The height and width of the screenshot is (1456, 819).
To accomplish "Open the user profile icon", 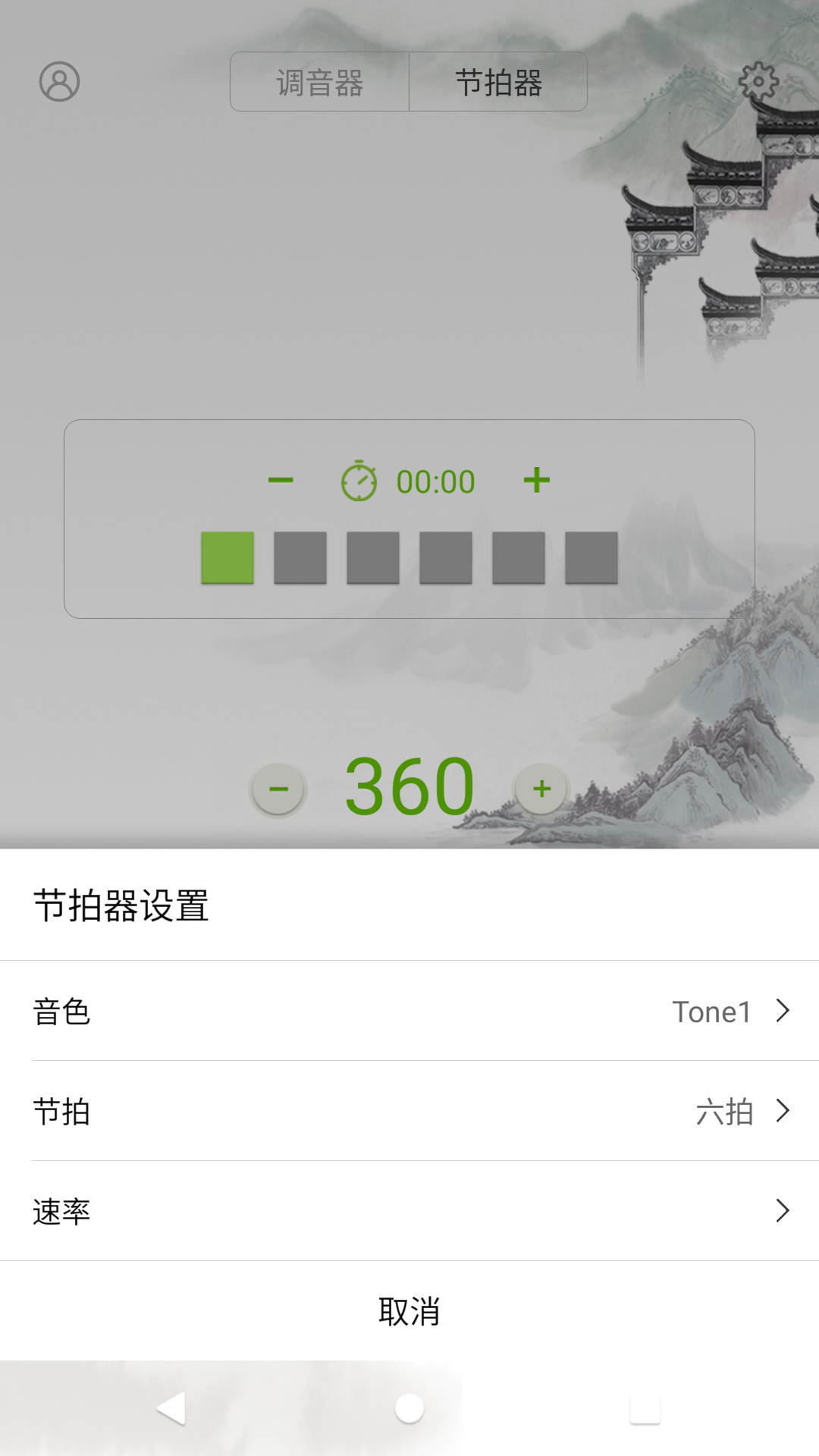I will point(61,82).
